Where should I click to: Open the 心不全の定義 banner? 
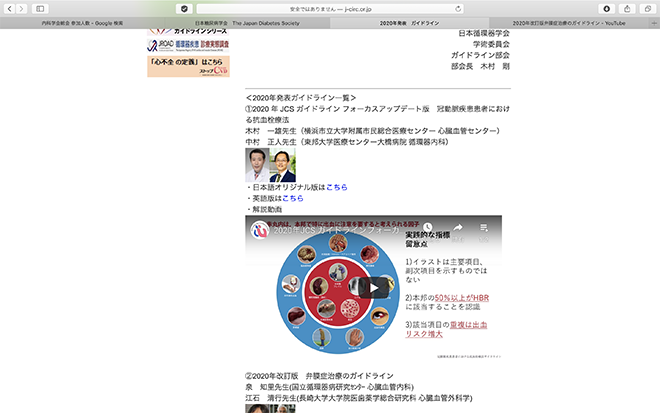pyautogui.click(x=188, y=66)
